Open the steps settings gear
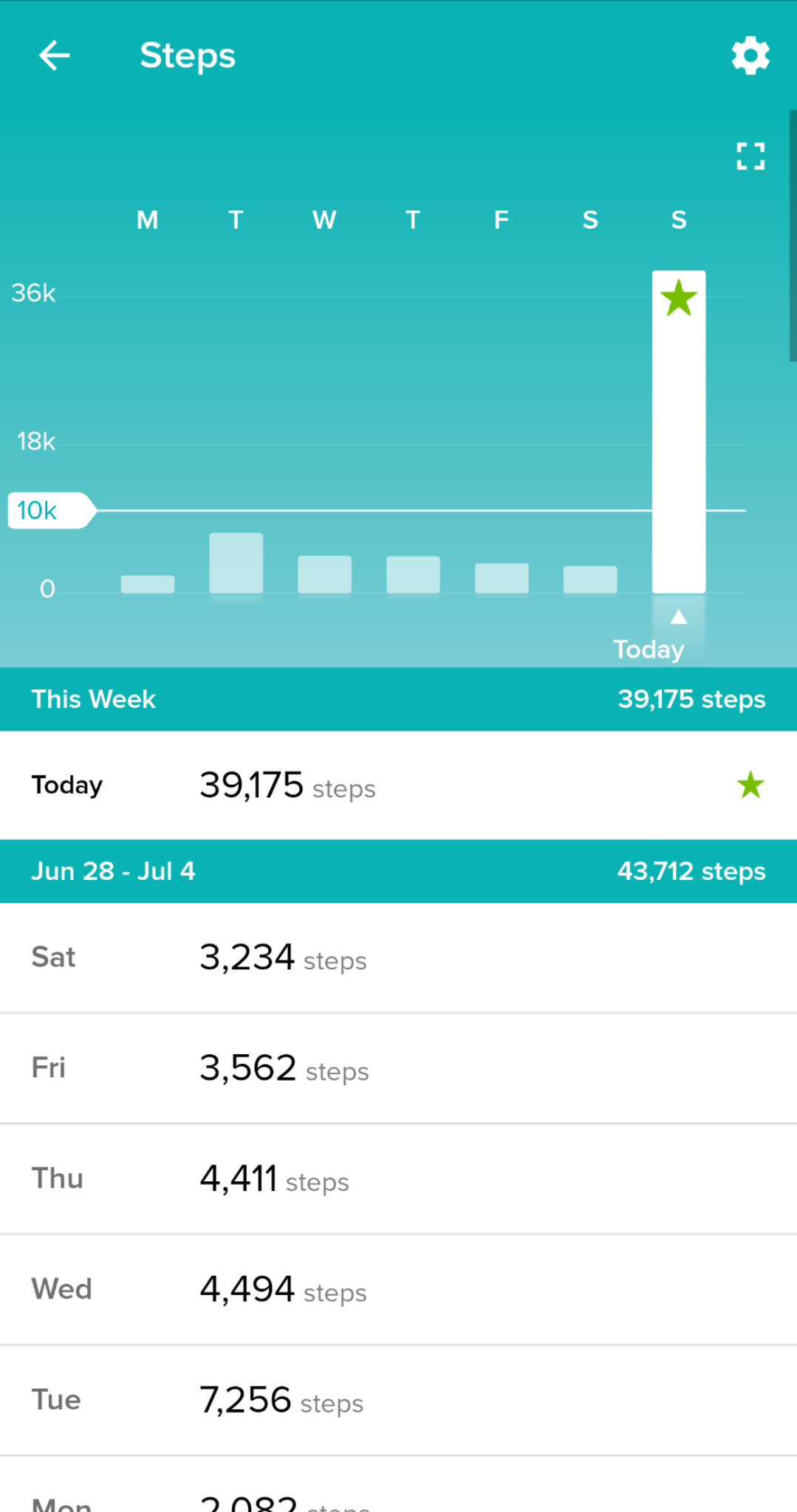 pos(750,55)
